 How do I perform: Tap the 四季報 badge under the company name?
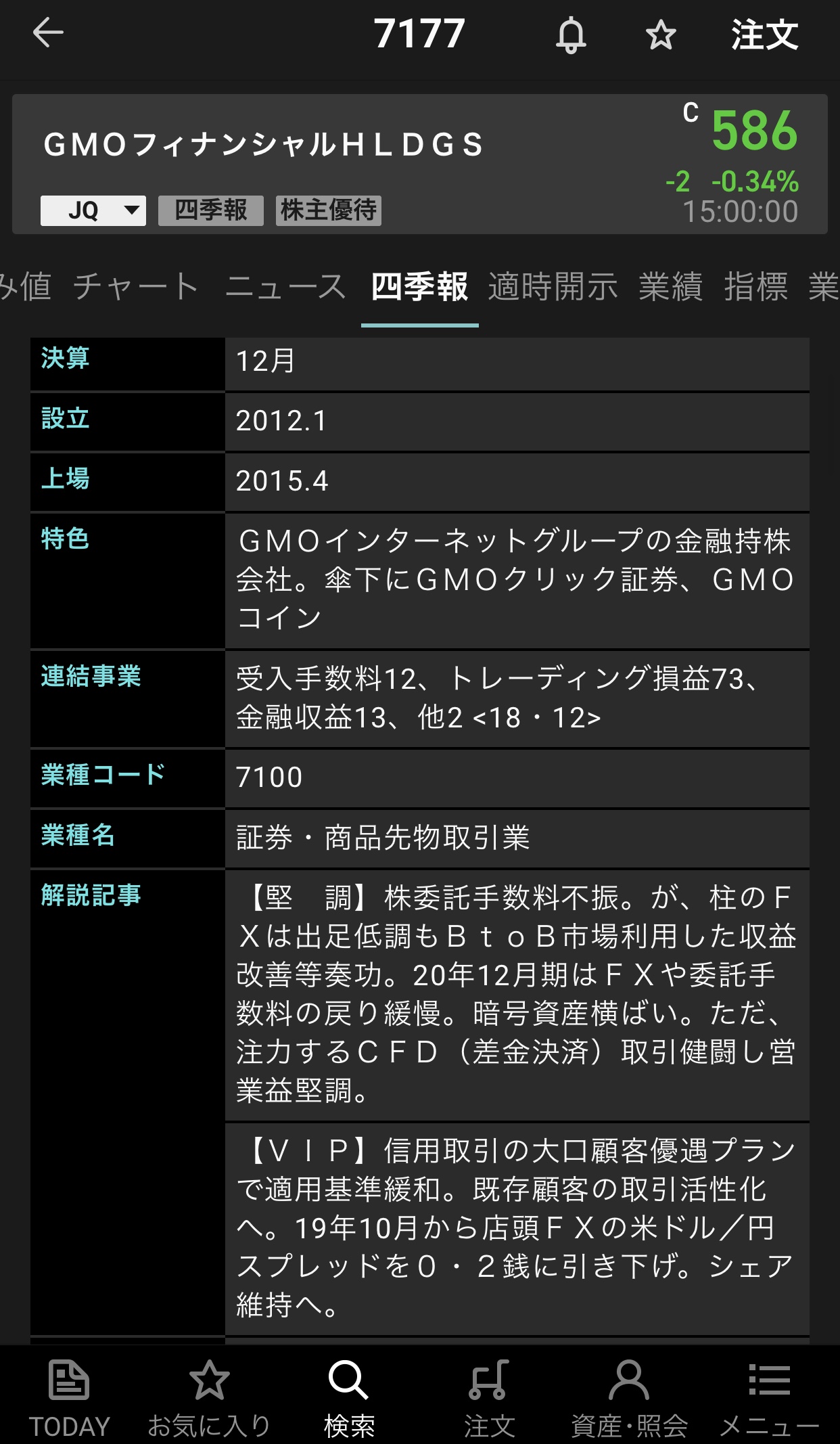(211, 210)
